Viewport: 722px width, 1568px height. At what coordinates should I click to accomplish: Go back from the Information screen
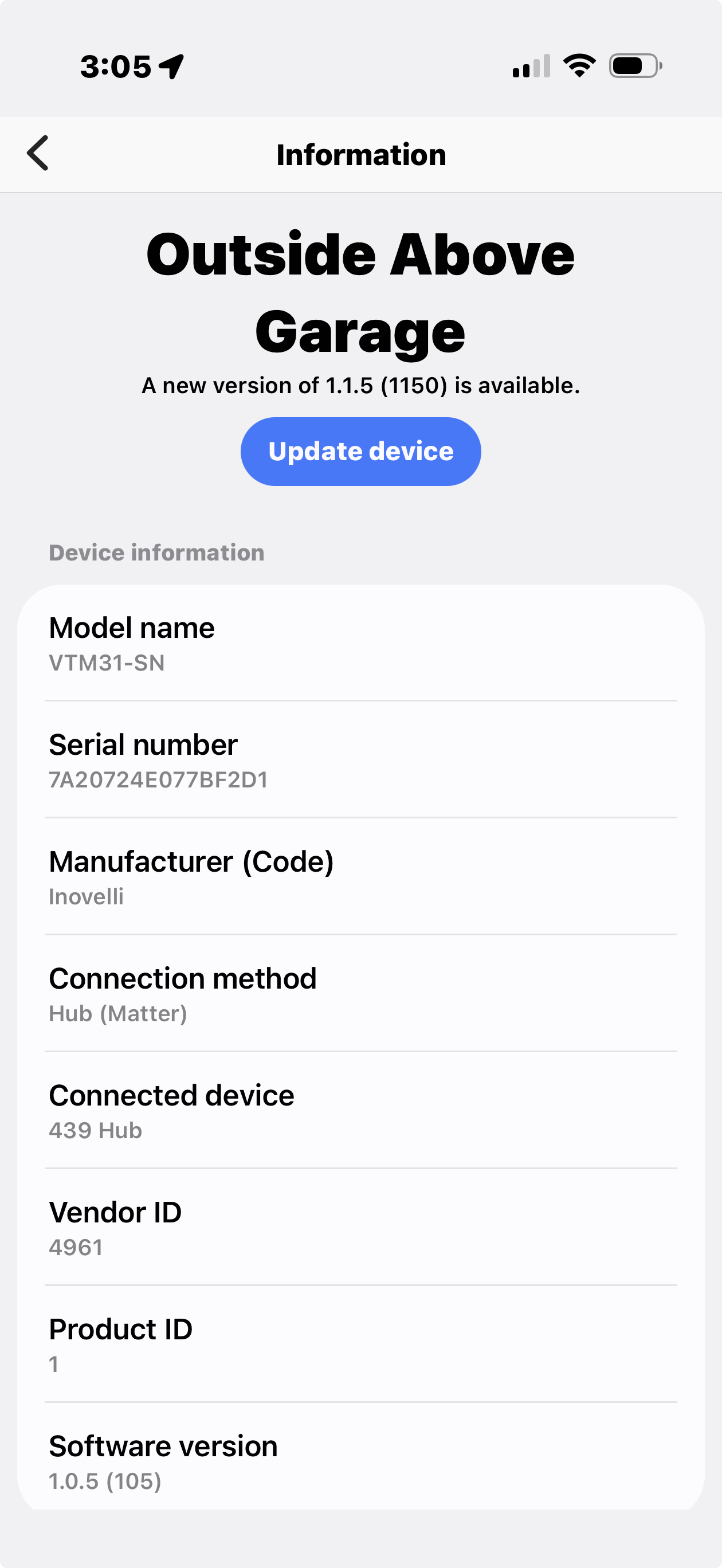tap(38, 154)
